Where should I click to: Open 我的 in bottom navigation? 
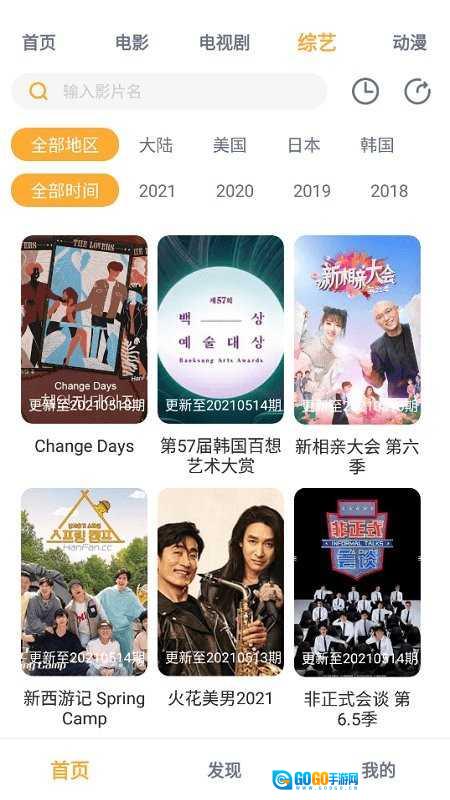tap(378, 770)
